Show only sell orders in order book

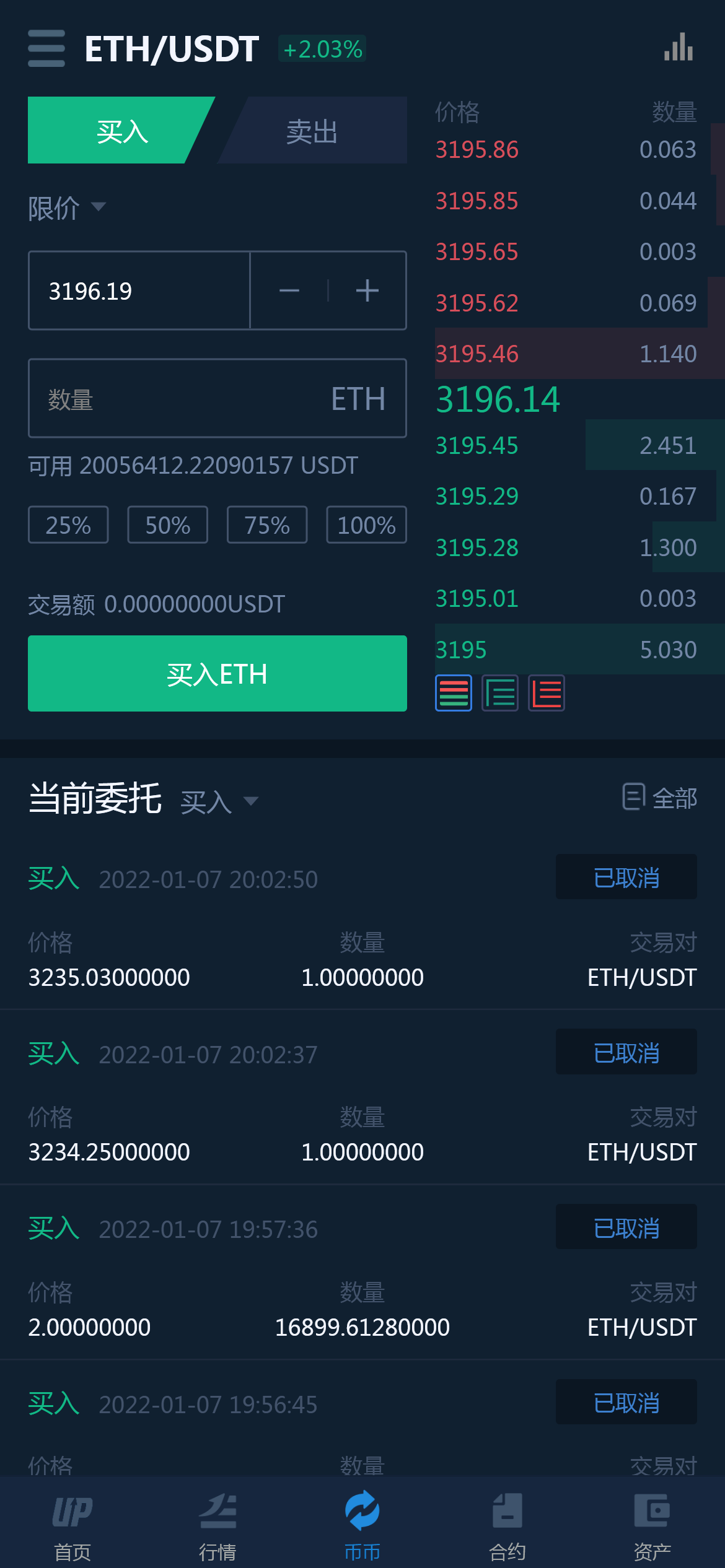(547, 693)
